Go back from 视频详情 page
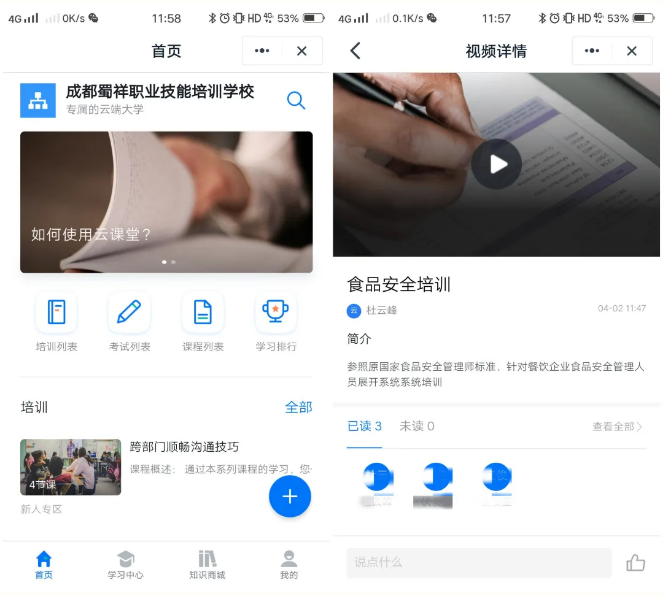The height and width of the screenshot is (597, 664). tap(355, 51)
